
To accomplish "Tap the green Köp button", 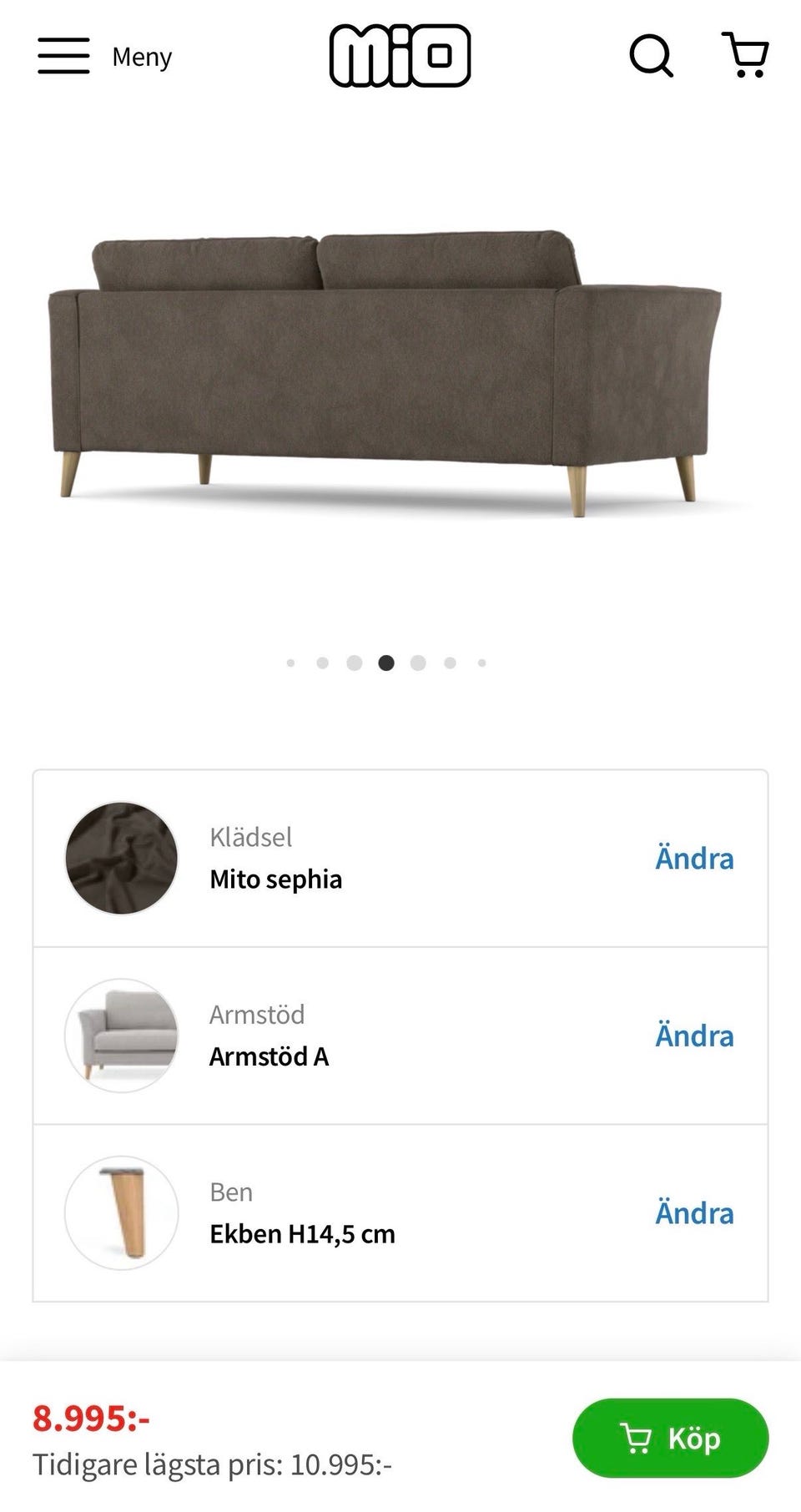I will [670, 1438].
